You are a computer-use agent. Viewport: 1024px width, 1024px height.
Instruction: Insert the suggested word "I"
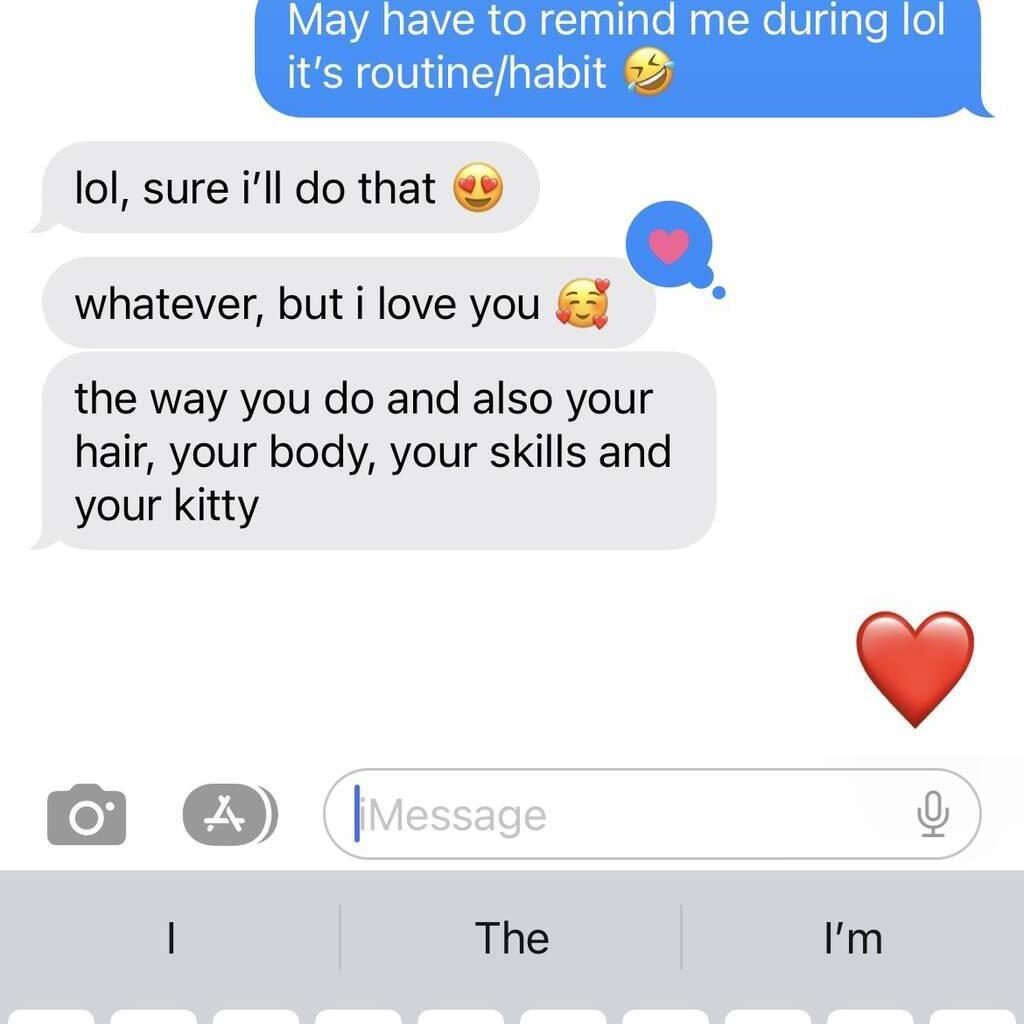pos(171,938)
